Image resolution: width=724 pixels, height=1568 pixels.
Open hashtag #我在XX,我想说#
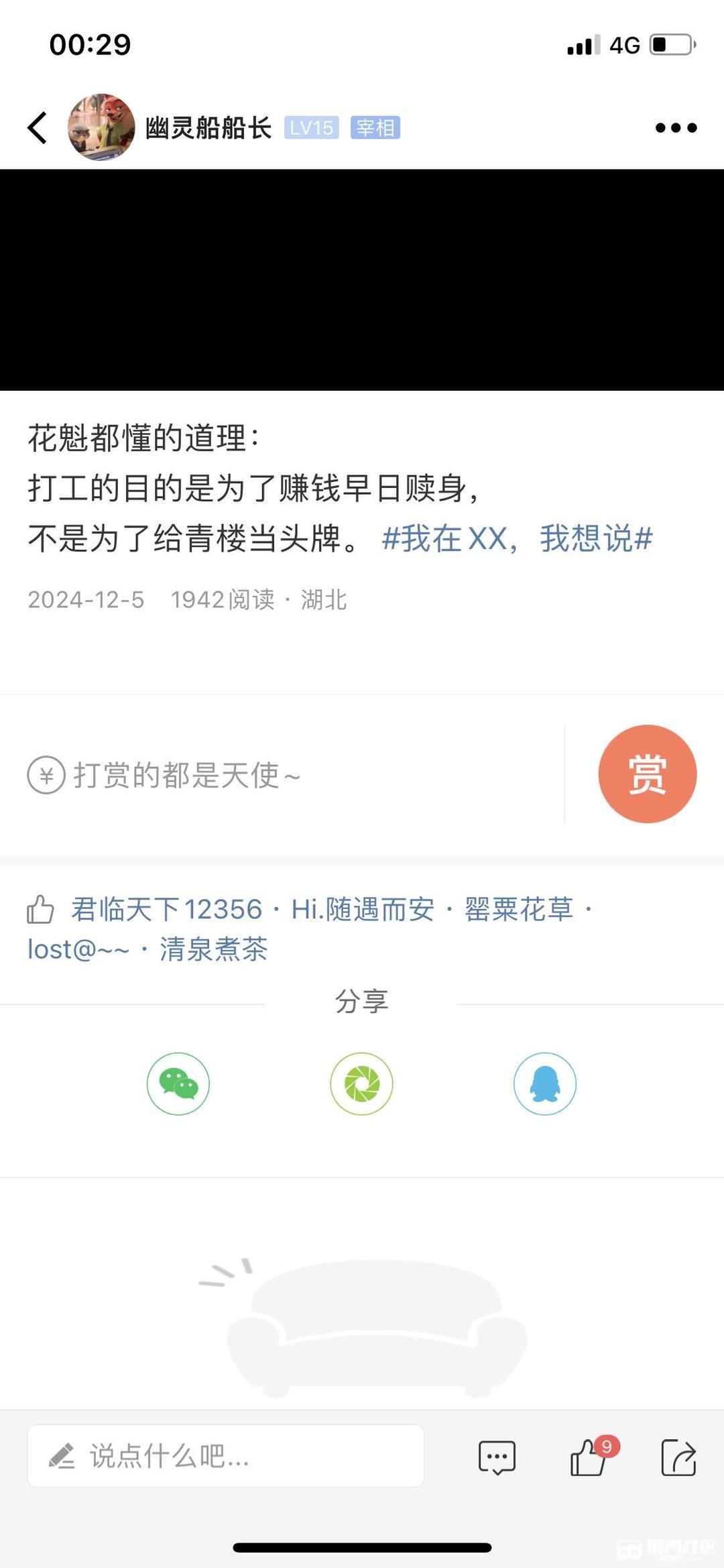tap(516, 538)
